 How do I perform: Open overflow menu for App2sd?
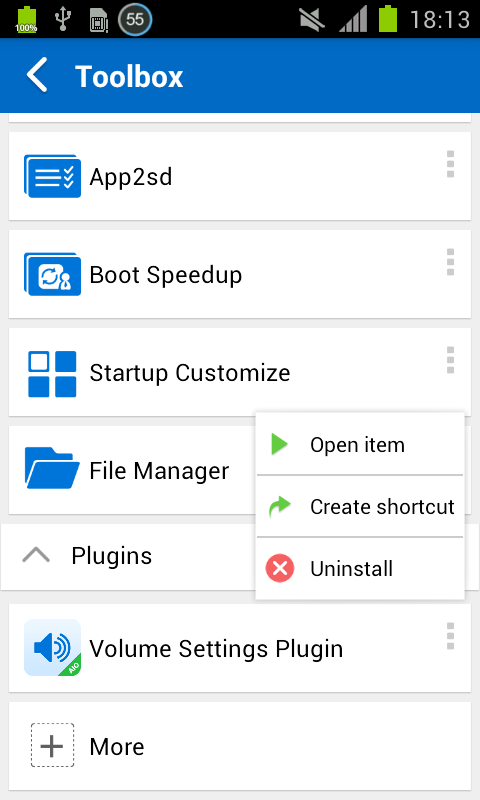[450, 164]
